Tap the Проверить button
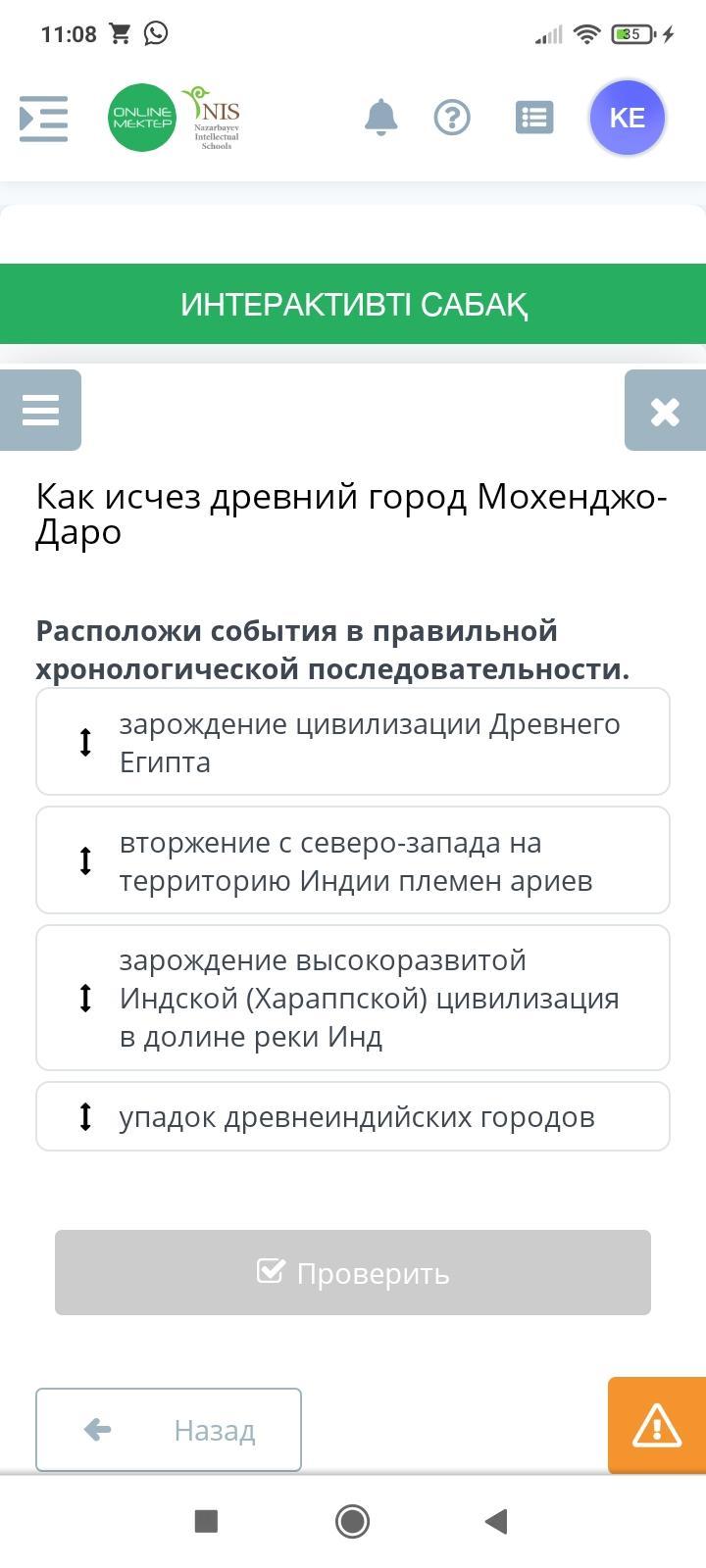706x1568 pixels. click(x=353, y=1272)
